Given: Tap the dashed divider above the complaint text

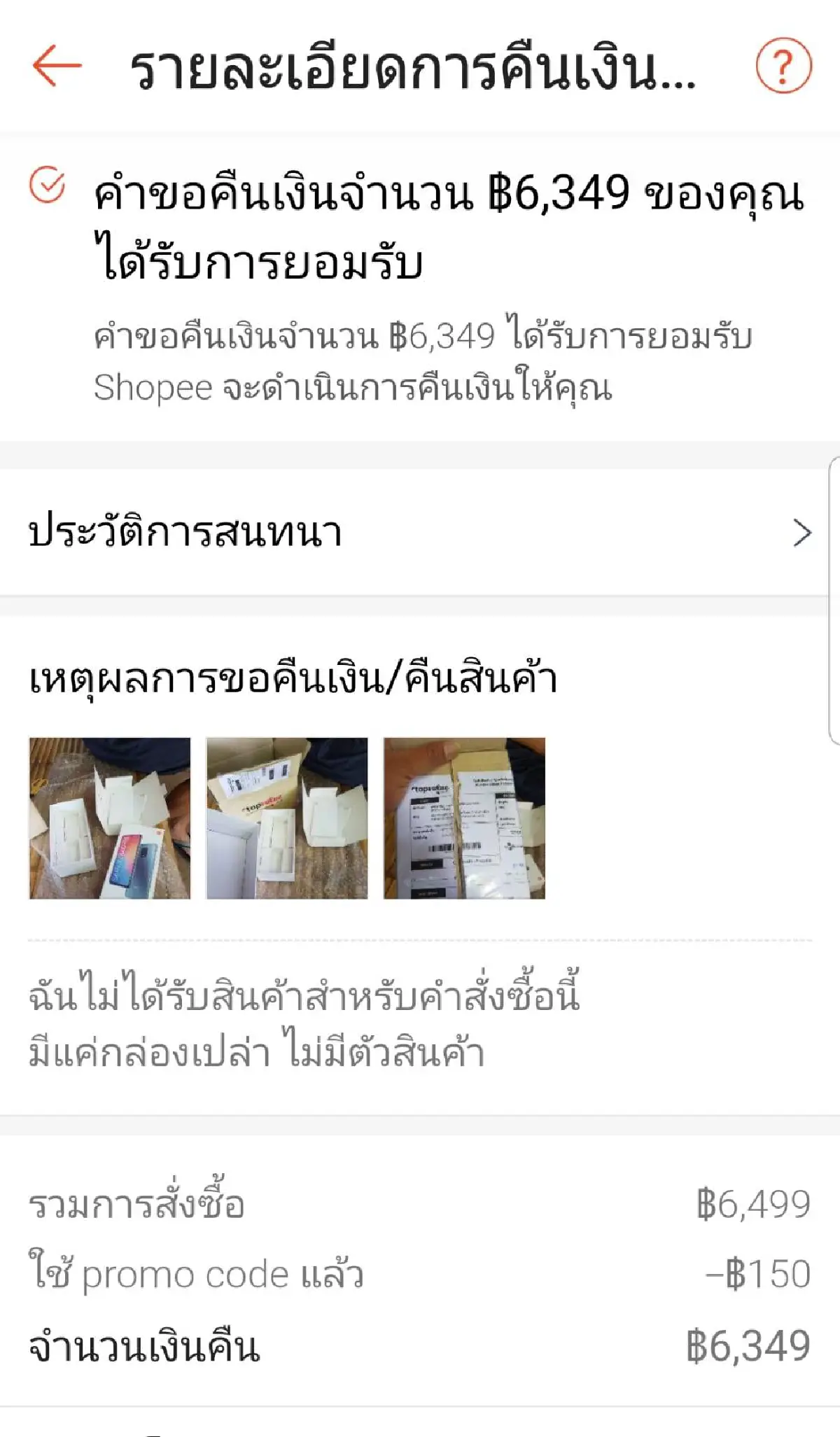Looking at the screenshot, I should click(420, 938).
